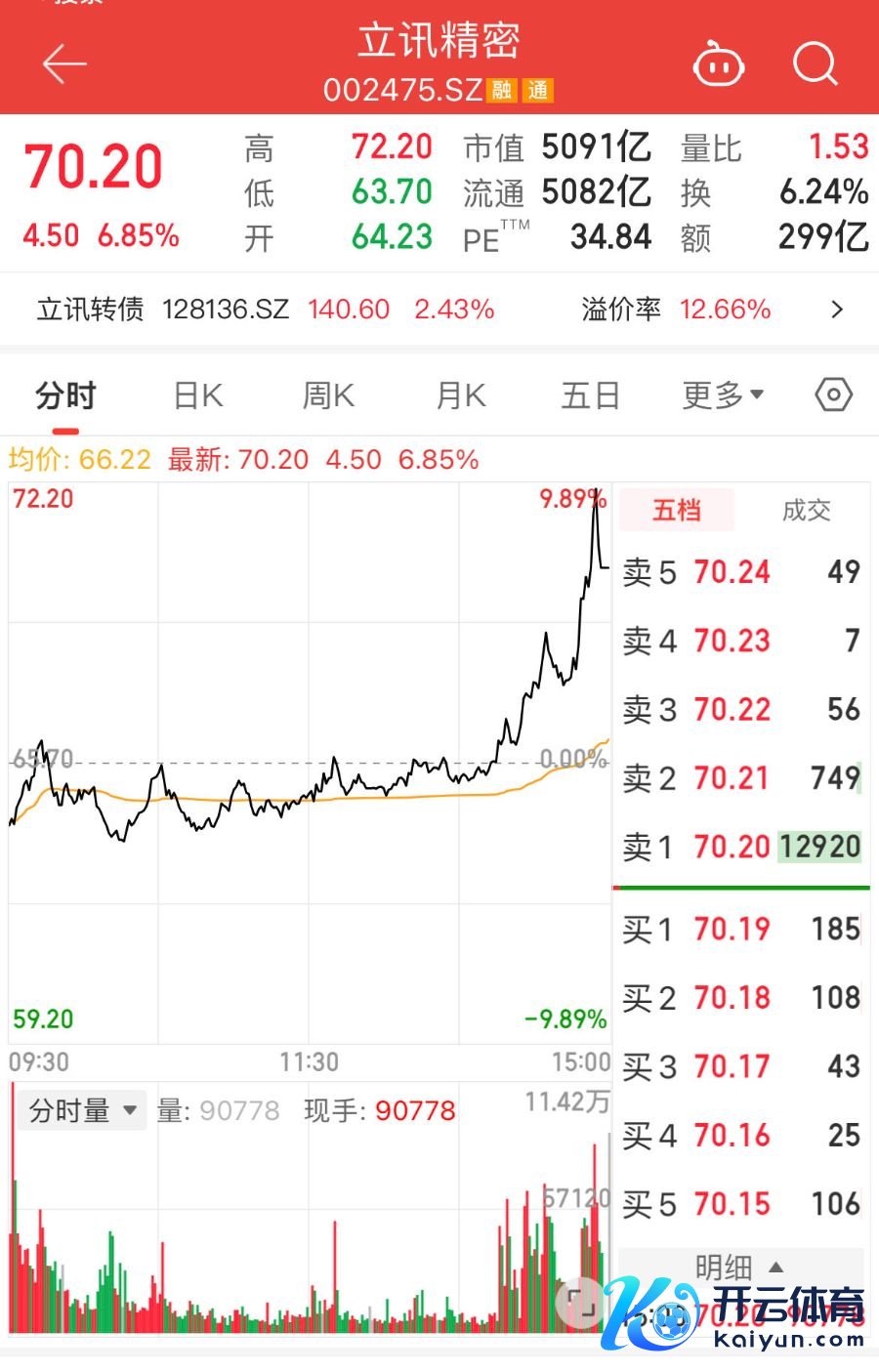The image size is (879, 1372).
Task: Switch to the 分时 chart tab
Action: point(65,395)
